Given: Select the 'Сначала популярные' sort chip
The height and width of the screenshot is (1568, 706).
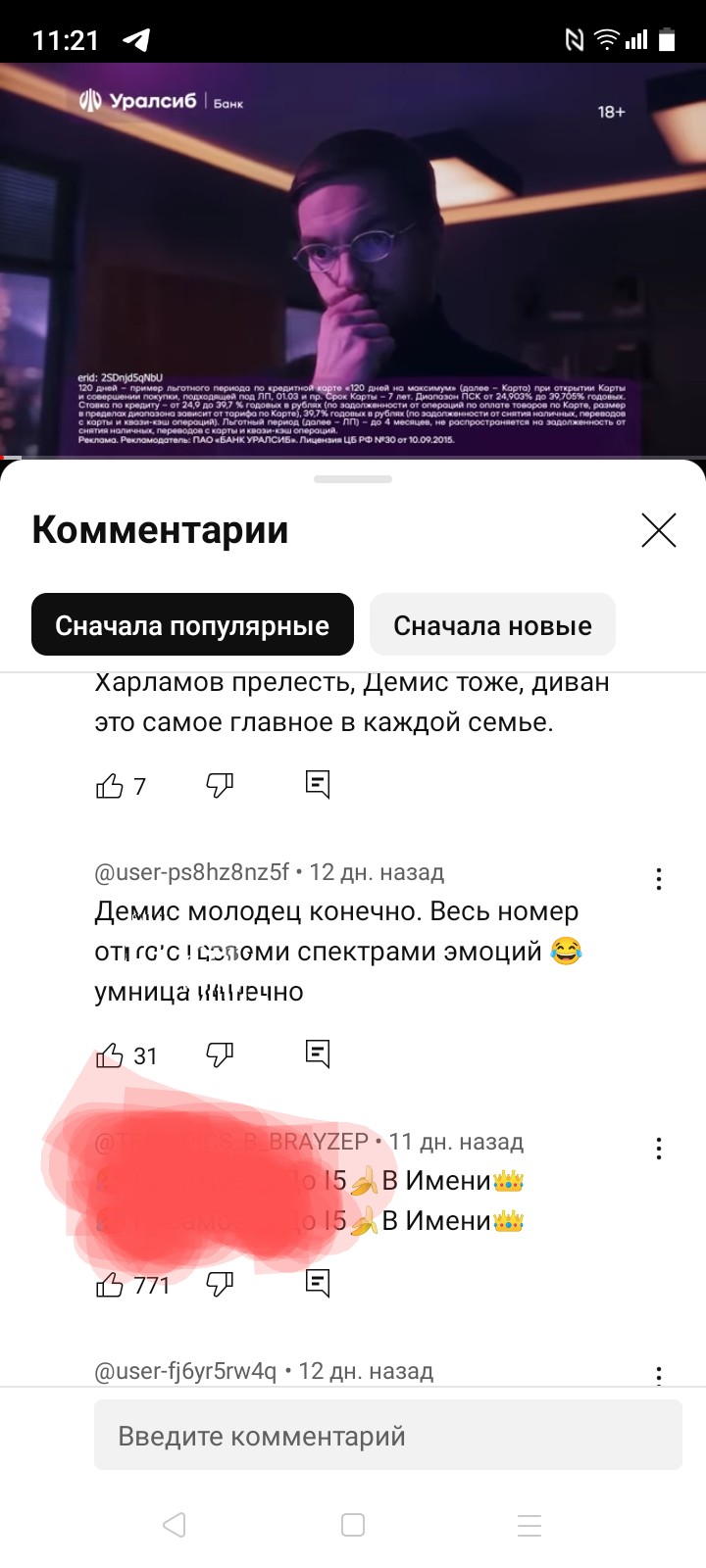Looking at the screenshot, I should [192, 625].
